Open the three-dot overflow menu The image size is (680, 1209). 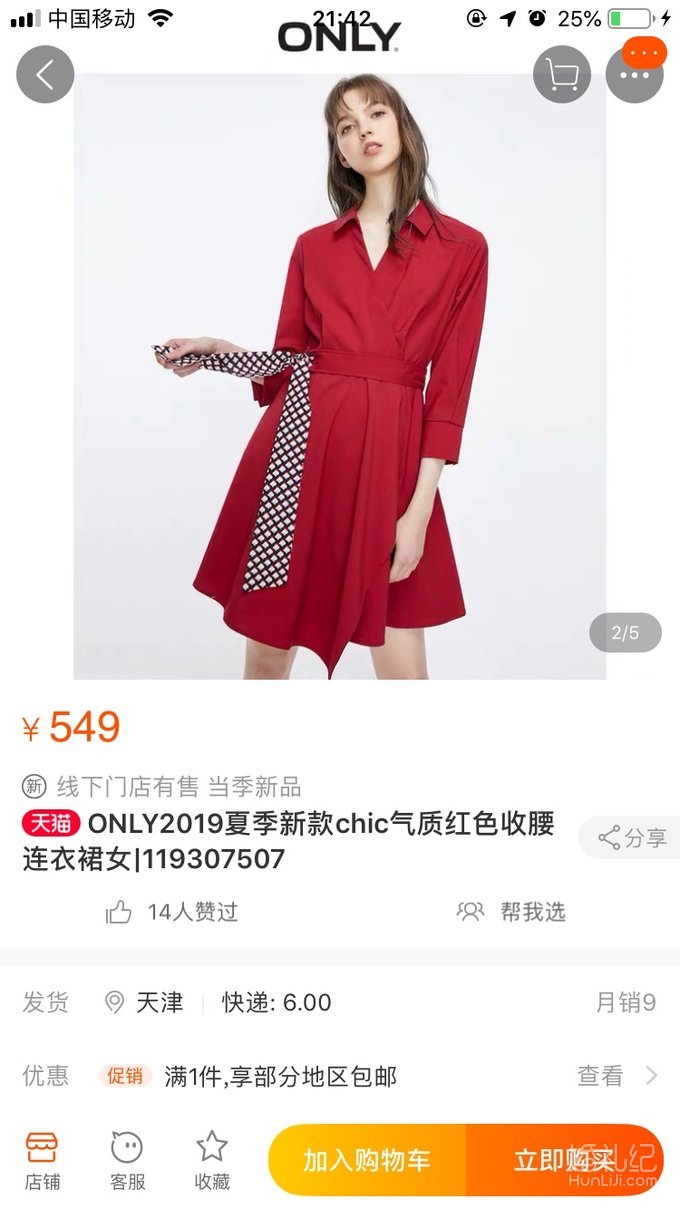(635, 74)
